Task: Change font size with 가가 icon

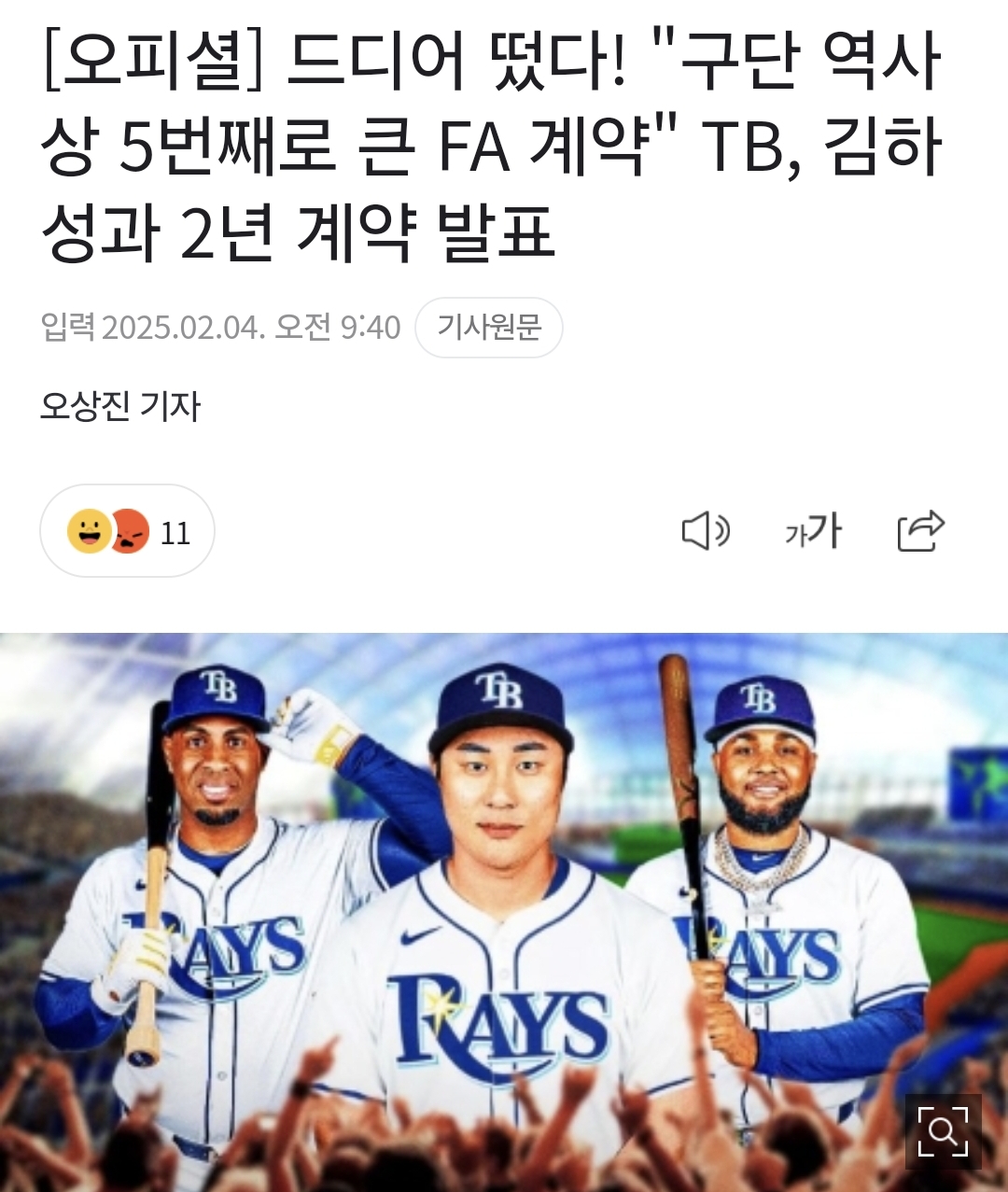Action: (813, 531)
